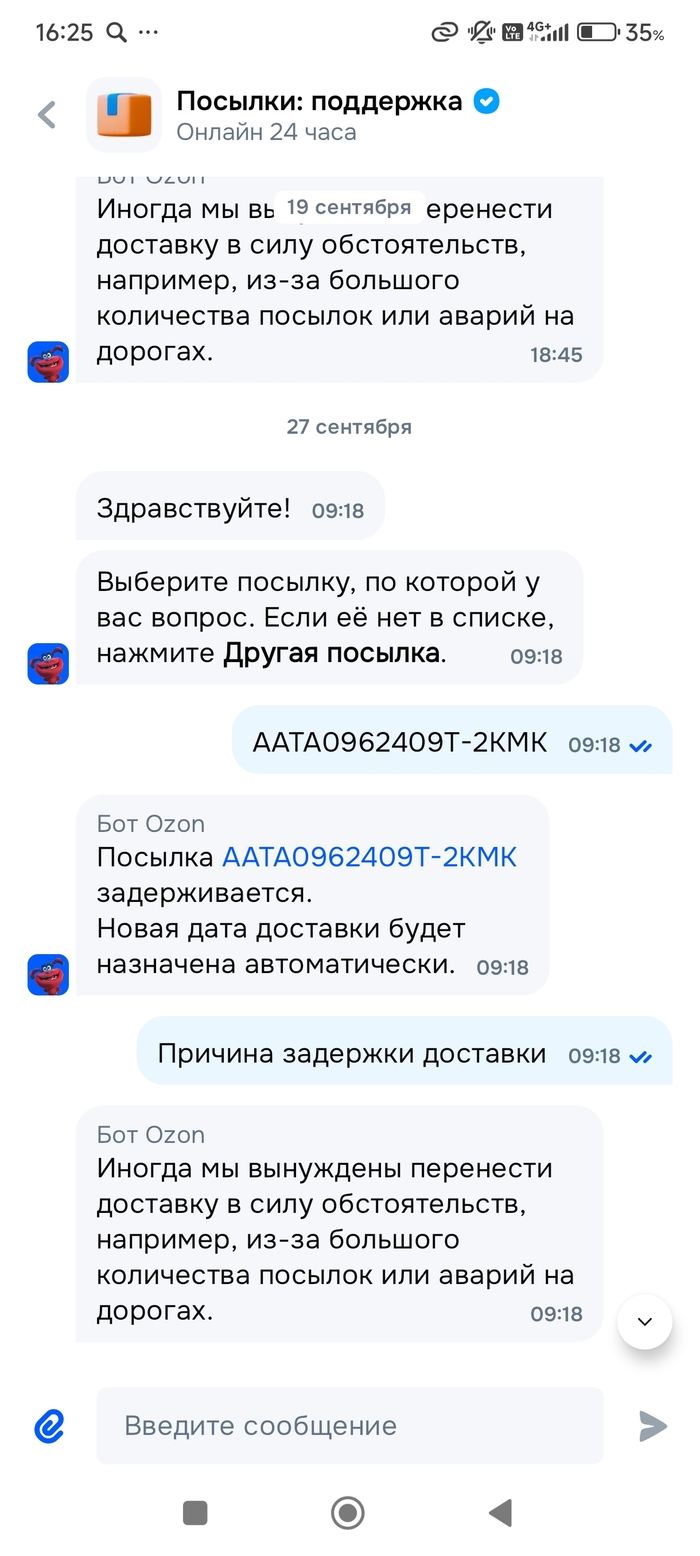Open 'Посылки: поддержка' chat header info
700x1556 pixels.
[x=320, y=115]
